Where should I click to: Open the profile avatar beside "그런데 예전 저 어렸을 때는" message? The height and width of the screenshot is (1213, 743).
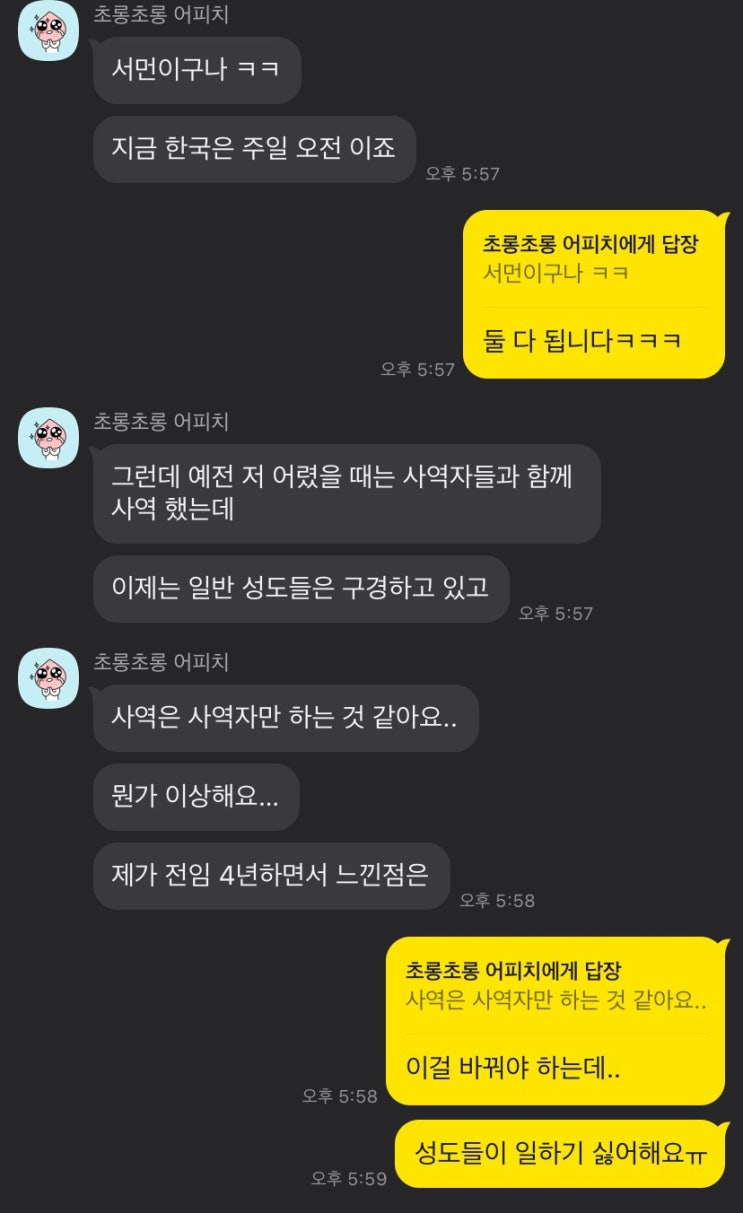tap(48, 437)
